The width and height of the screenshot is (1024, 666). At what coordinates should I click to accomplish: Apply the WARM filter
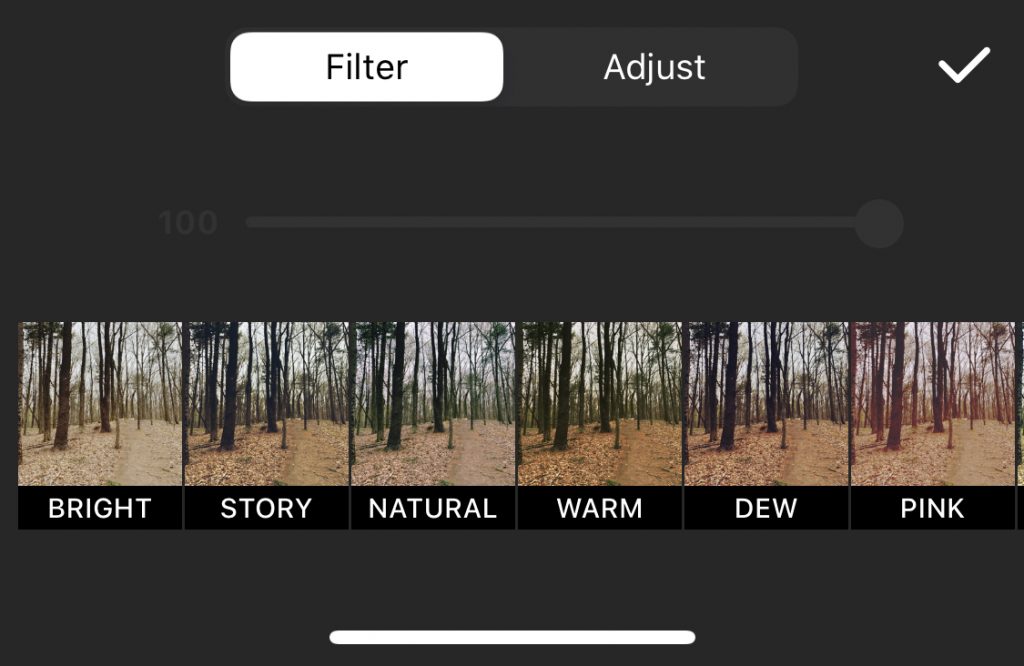[599, 424]
